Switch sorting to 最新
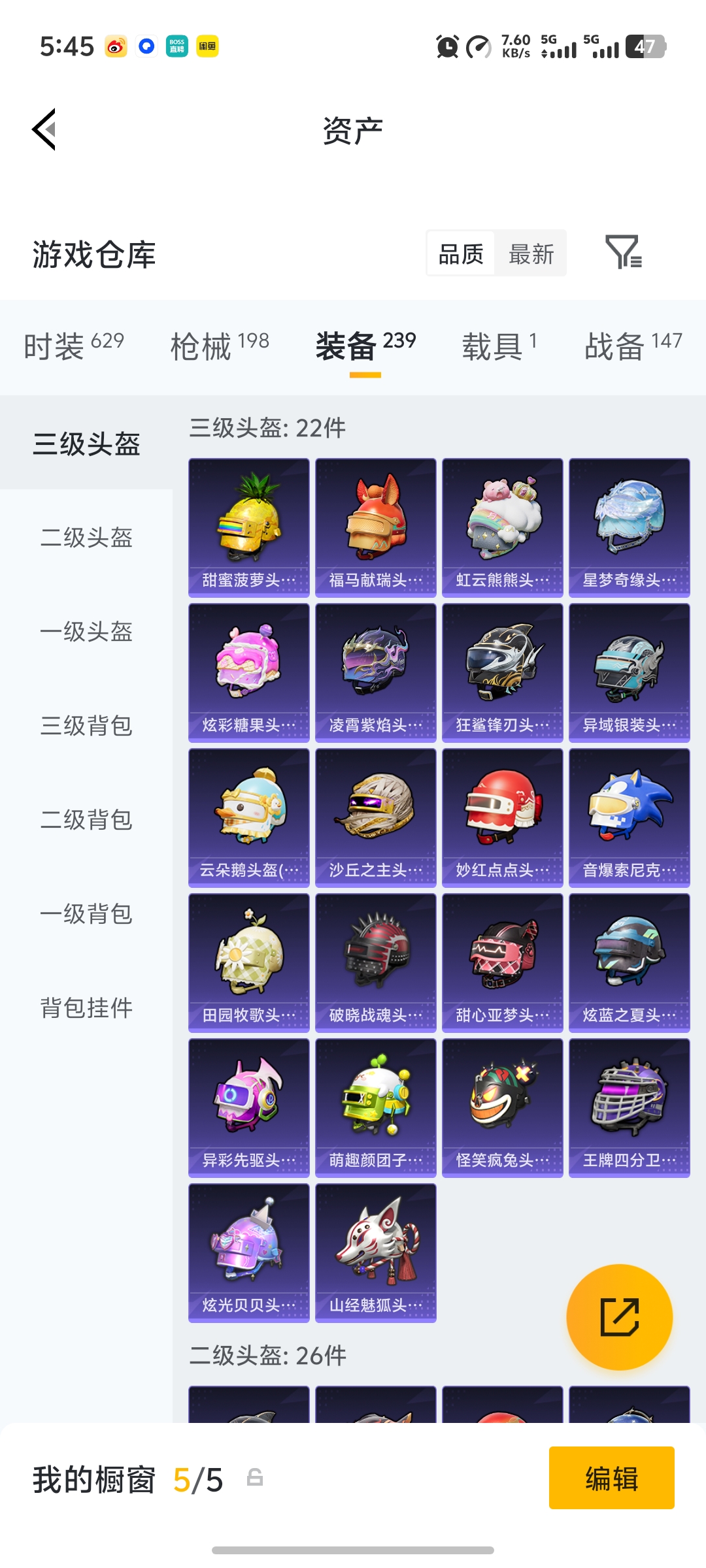Image resolution: width=706 pixels, height=1568 pixels. (x=531, y=253)
